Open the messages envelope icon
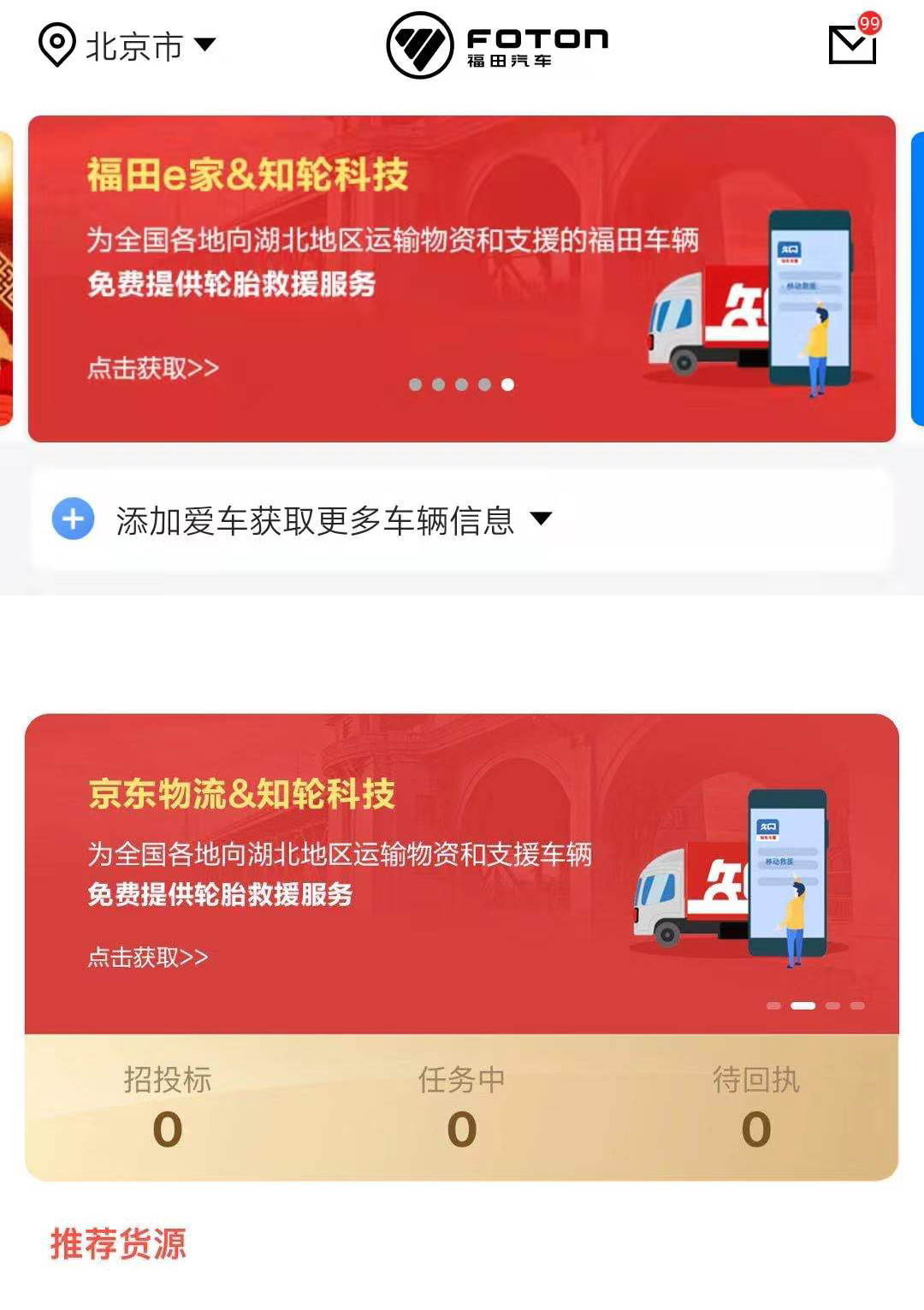924x1310 pixels. (x=852, y=44)
